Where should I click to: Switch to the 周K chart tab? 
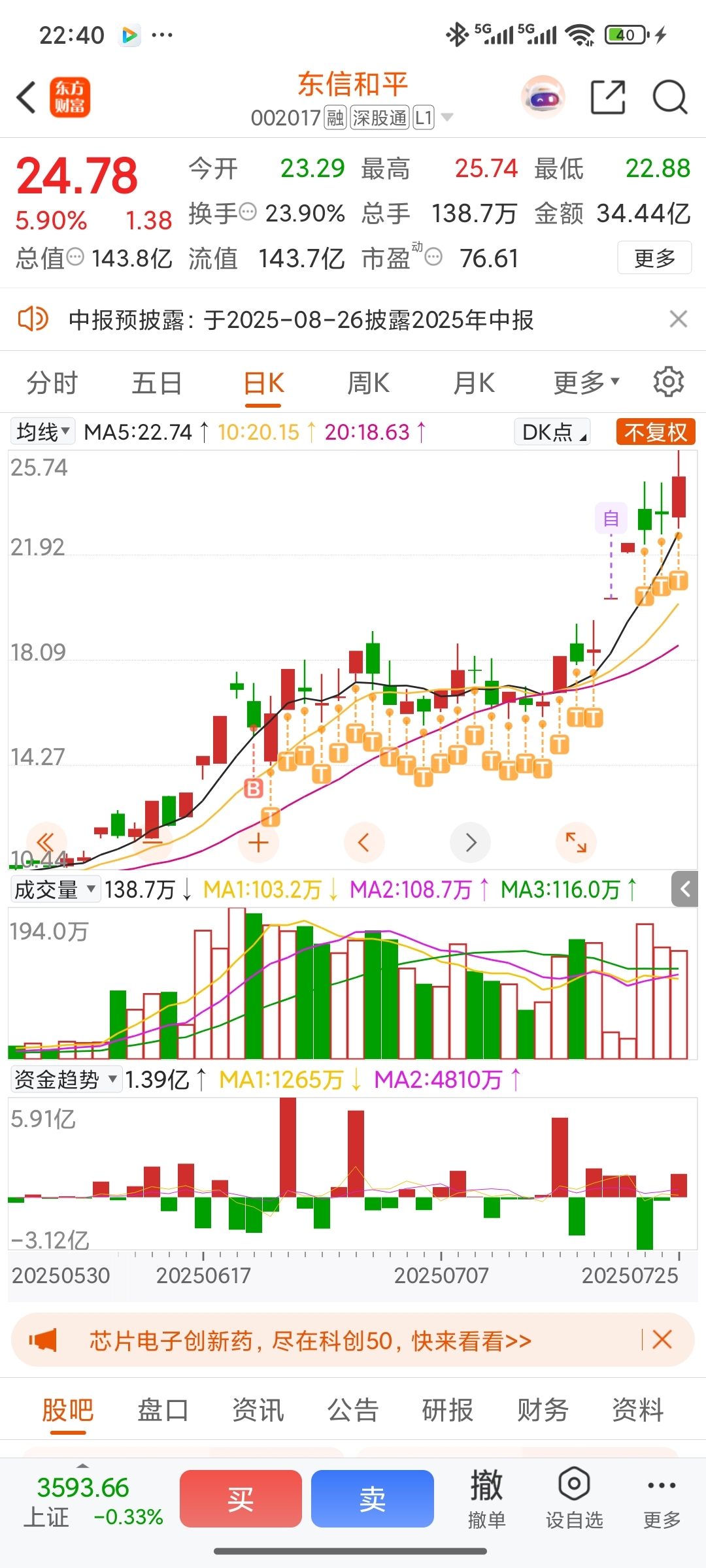(368, 383)
